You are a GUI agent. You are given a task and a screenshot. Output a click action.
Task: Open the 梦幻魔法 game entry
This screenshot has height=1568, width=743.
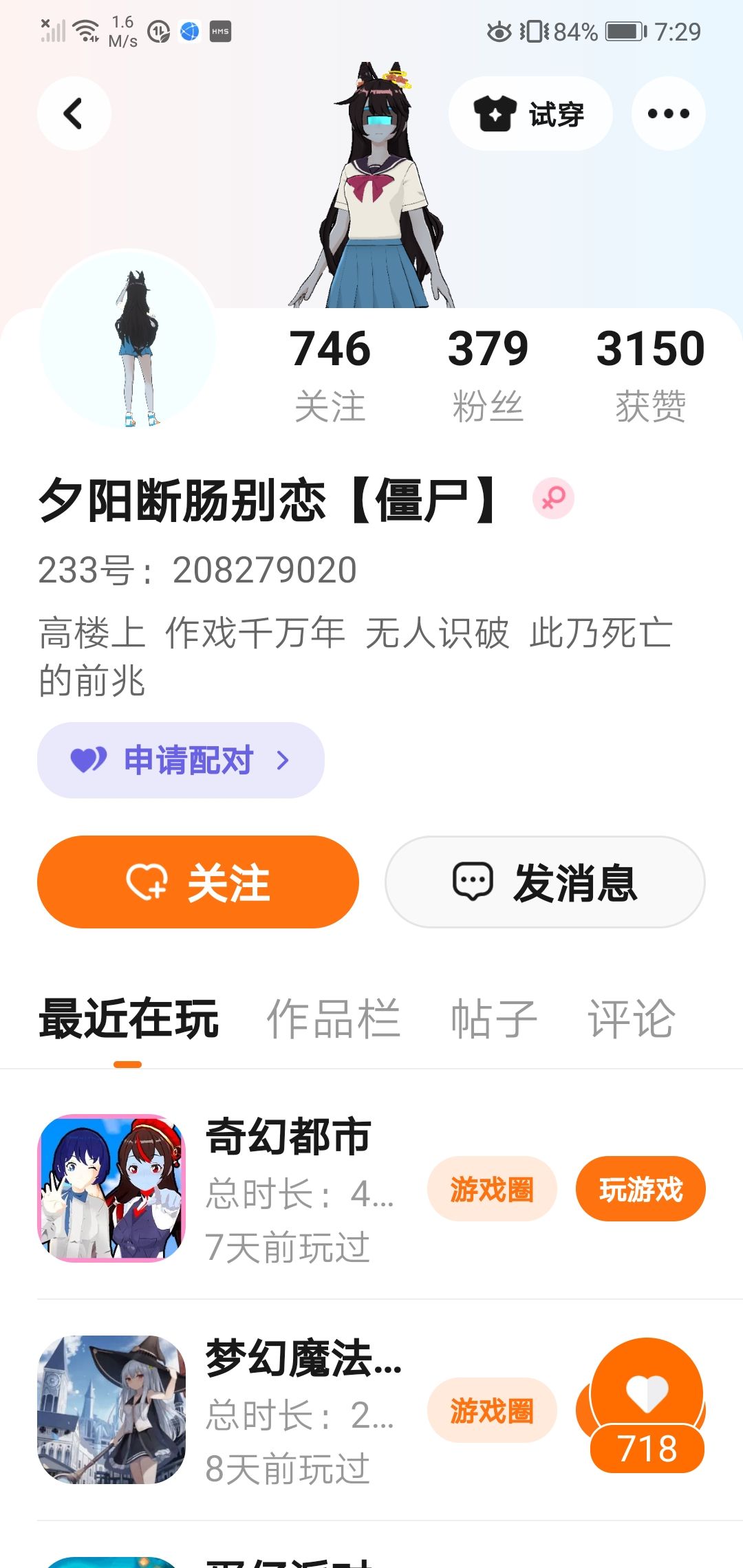point(303,1358)
